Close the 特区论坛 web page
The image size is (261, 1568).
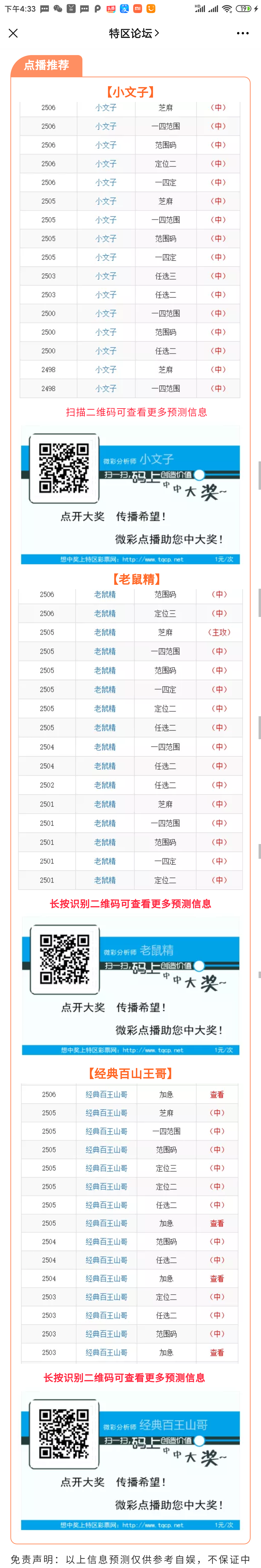pos(13,34)
